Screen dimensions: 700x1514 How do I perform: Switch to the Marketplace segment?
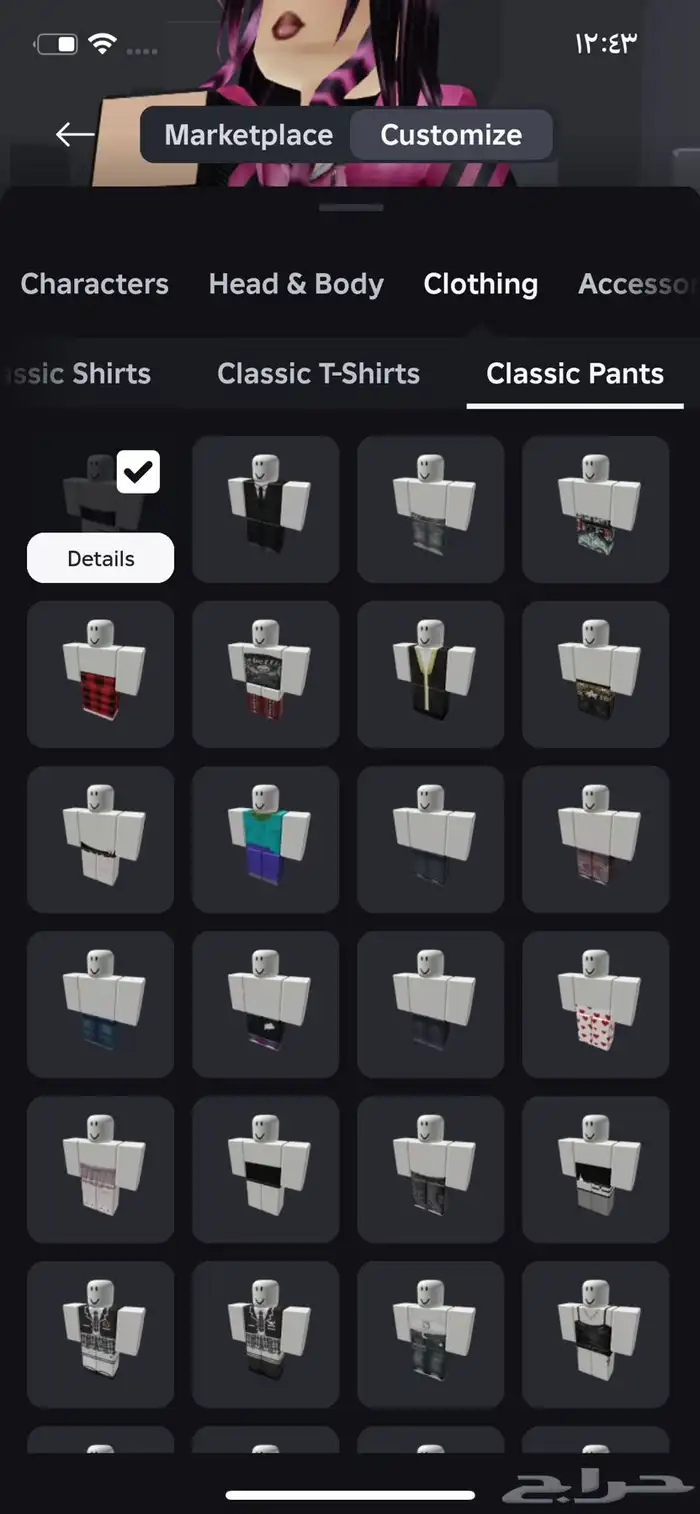248,135
